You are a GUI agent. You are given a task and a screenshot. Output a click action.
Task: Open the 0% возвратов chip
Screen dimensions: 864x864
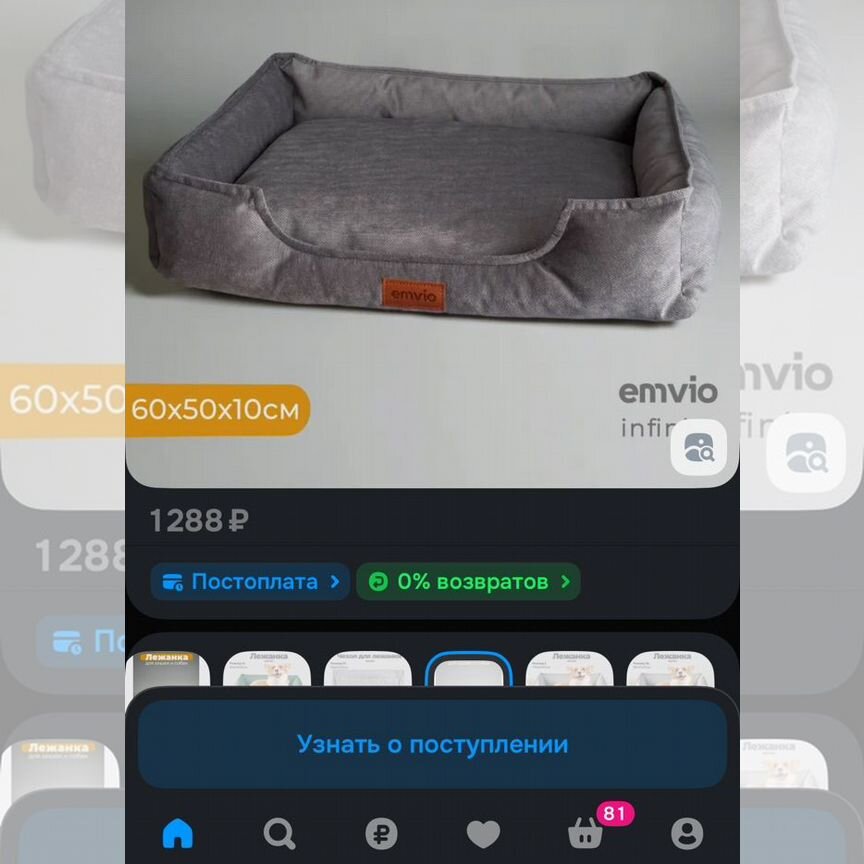(468, 582)
